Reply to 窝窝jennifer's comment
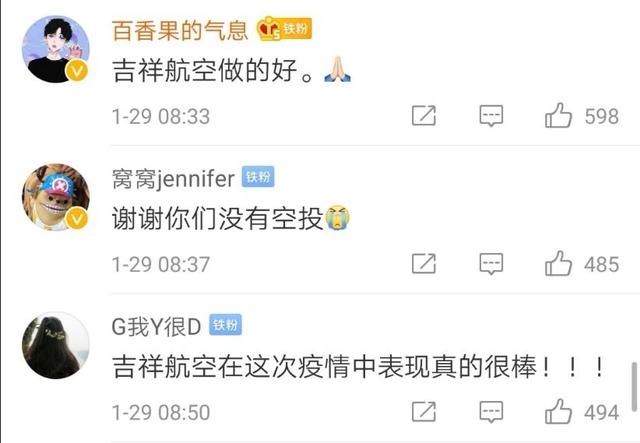Image resolution: width=640 pixels, height=443 pixels. pos(490,264)
